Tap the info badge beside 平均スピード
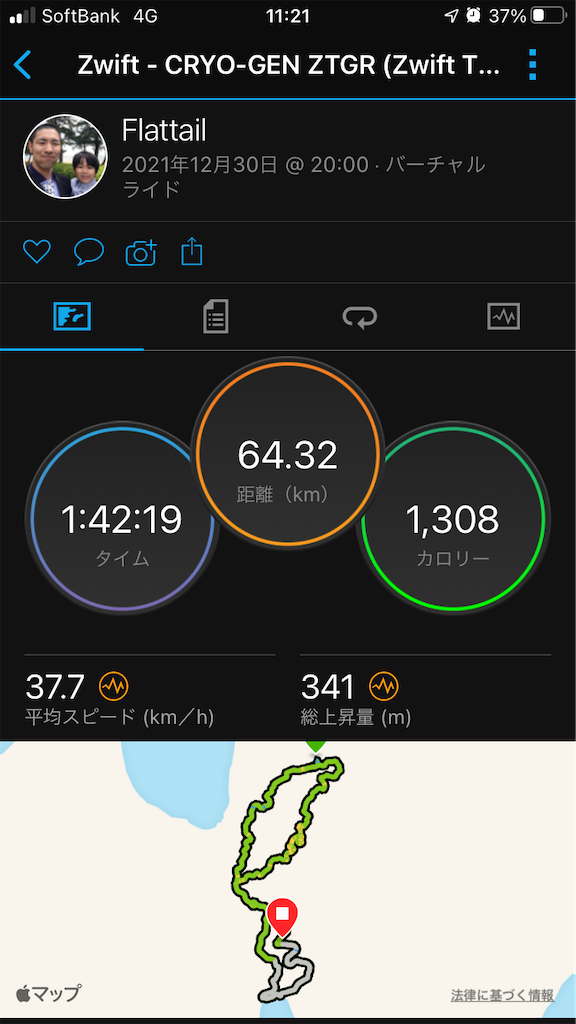Screen dimensions: 576x1024 [114, 686]
